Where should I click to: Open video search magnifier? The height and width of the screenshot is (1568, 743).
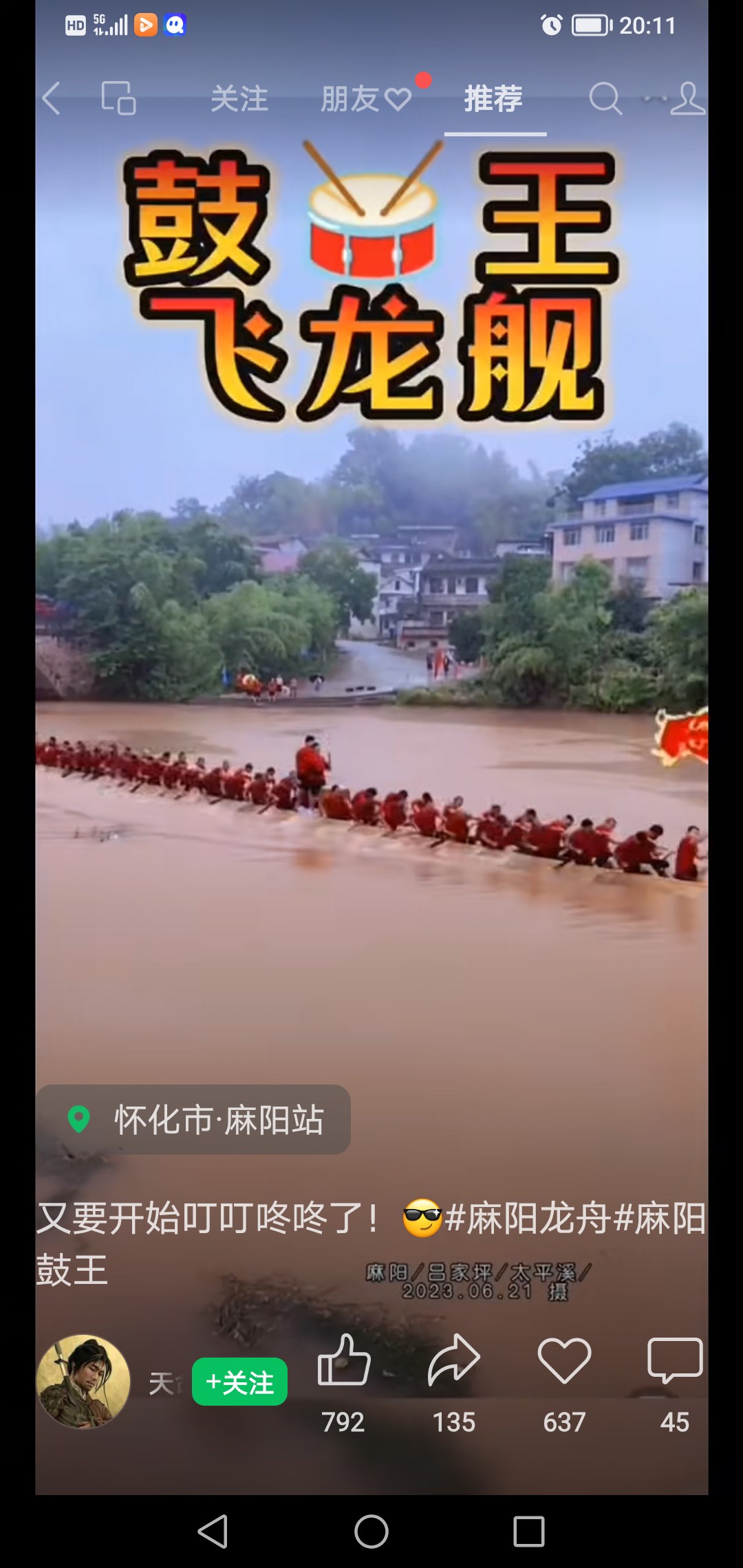tap(605, 99)
